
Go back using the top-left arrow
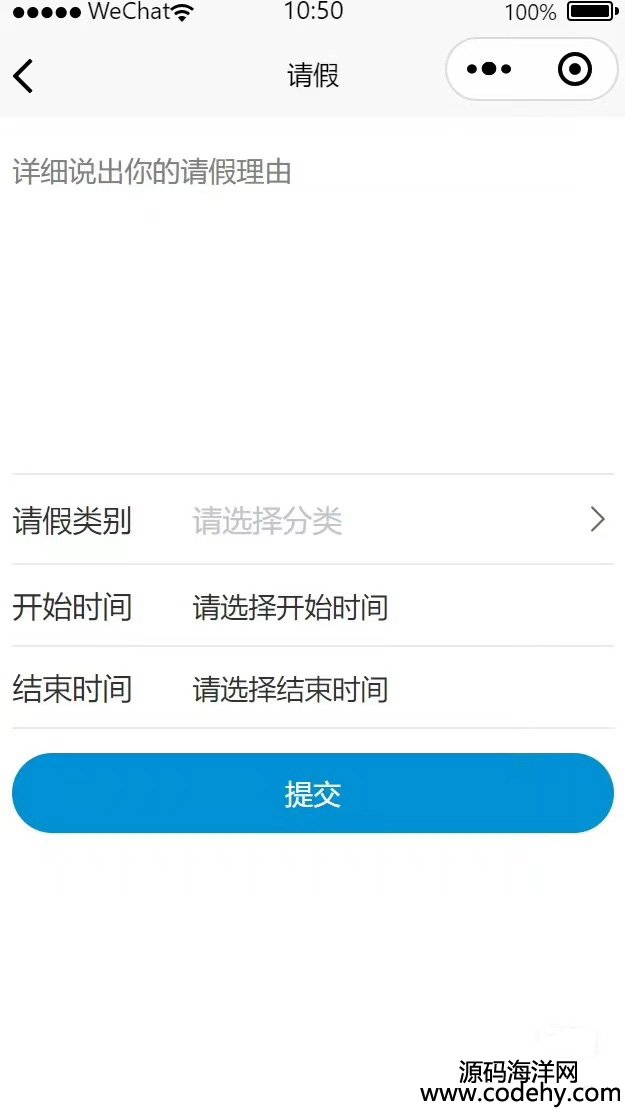point(23,75)
